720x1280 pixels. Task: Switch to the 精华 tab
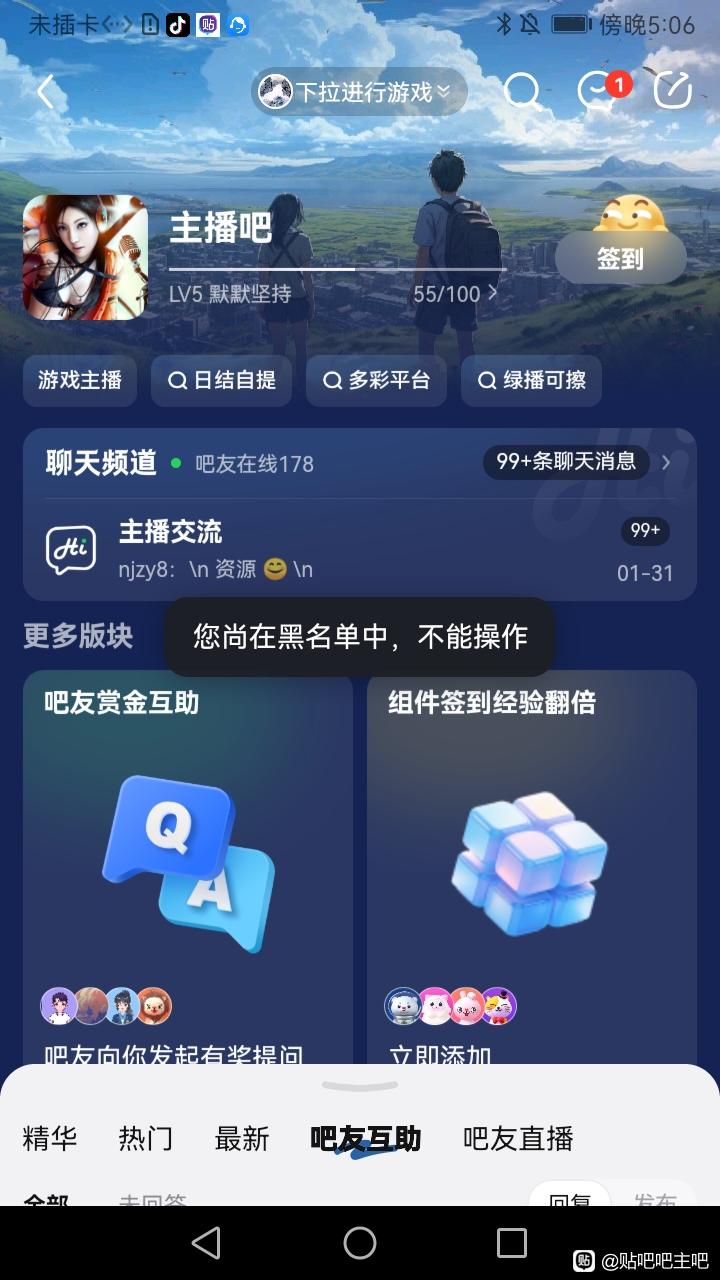pyautogui.click(x=49, y=1138)
